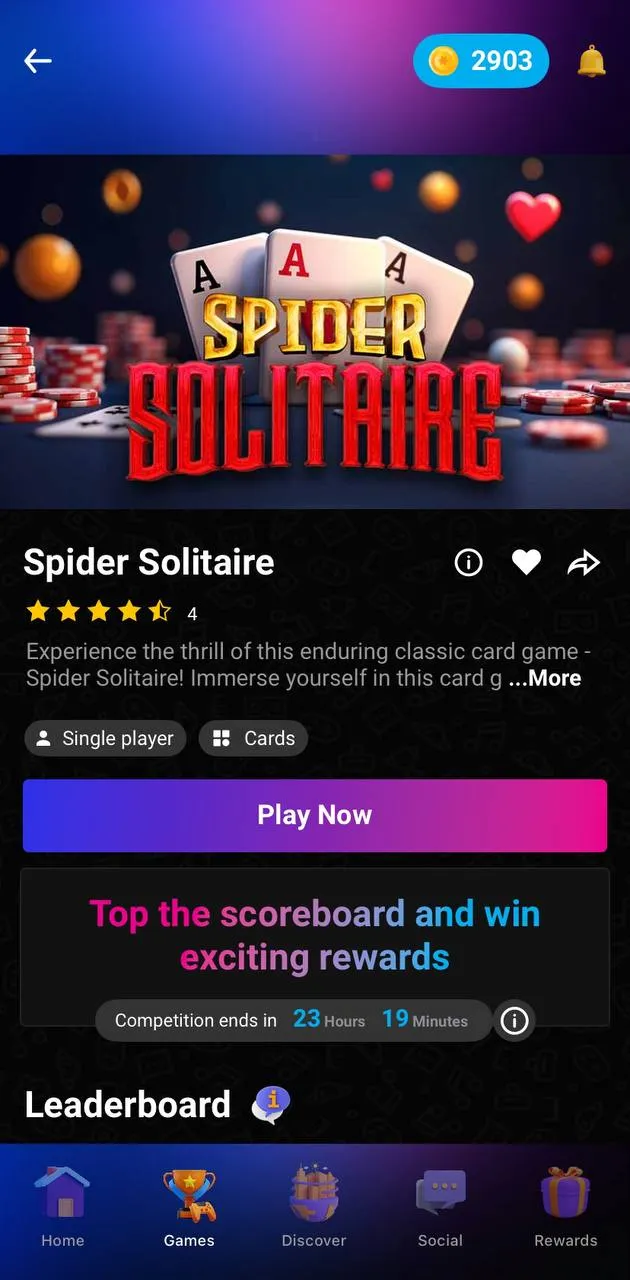Open the coin balance of 2903

481,61
